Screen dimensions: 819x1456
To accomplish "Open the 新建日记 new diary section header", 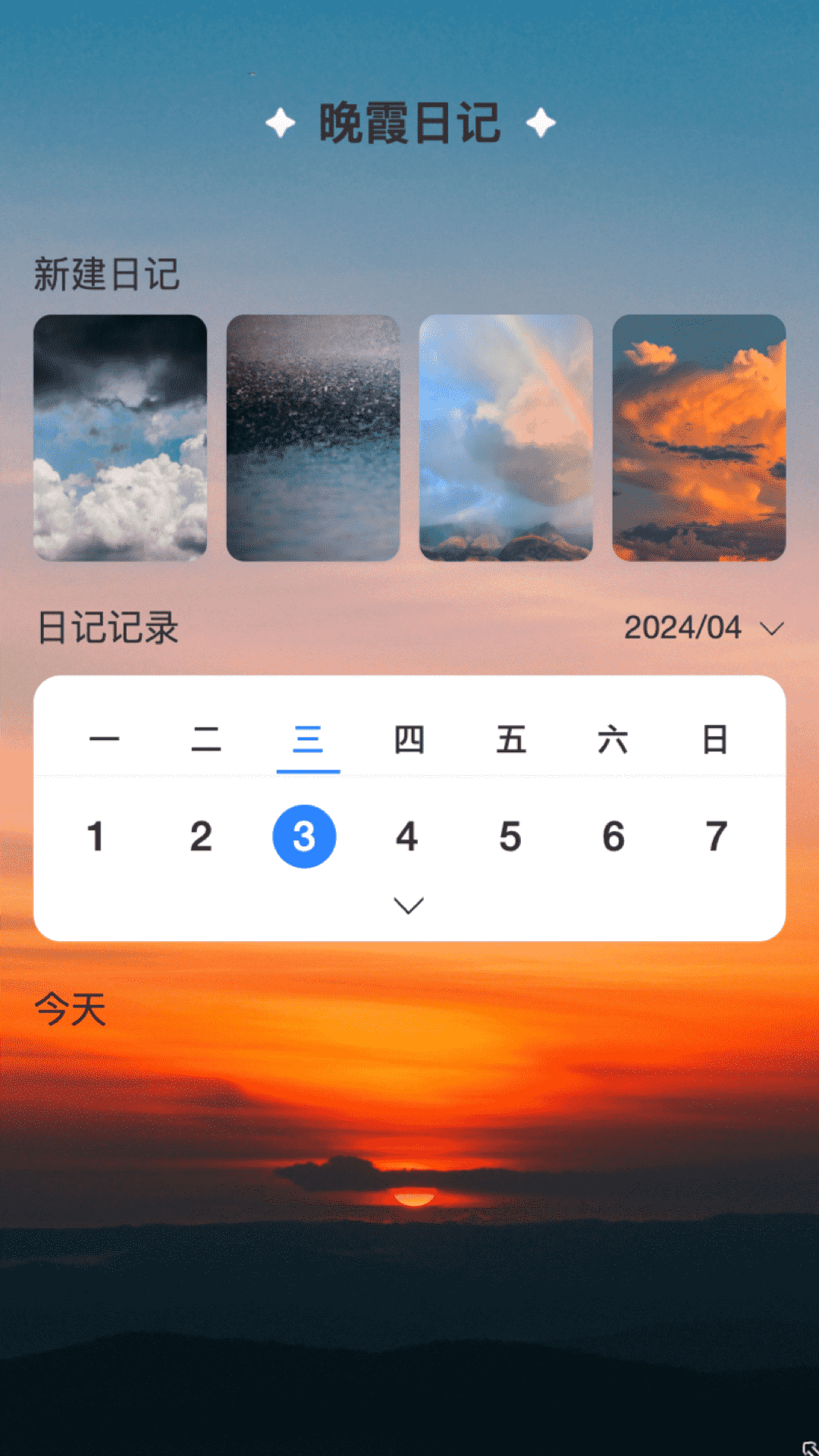I will [x=106, y=275].
